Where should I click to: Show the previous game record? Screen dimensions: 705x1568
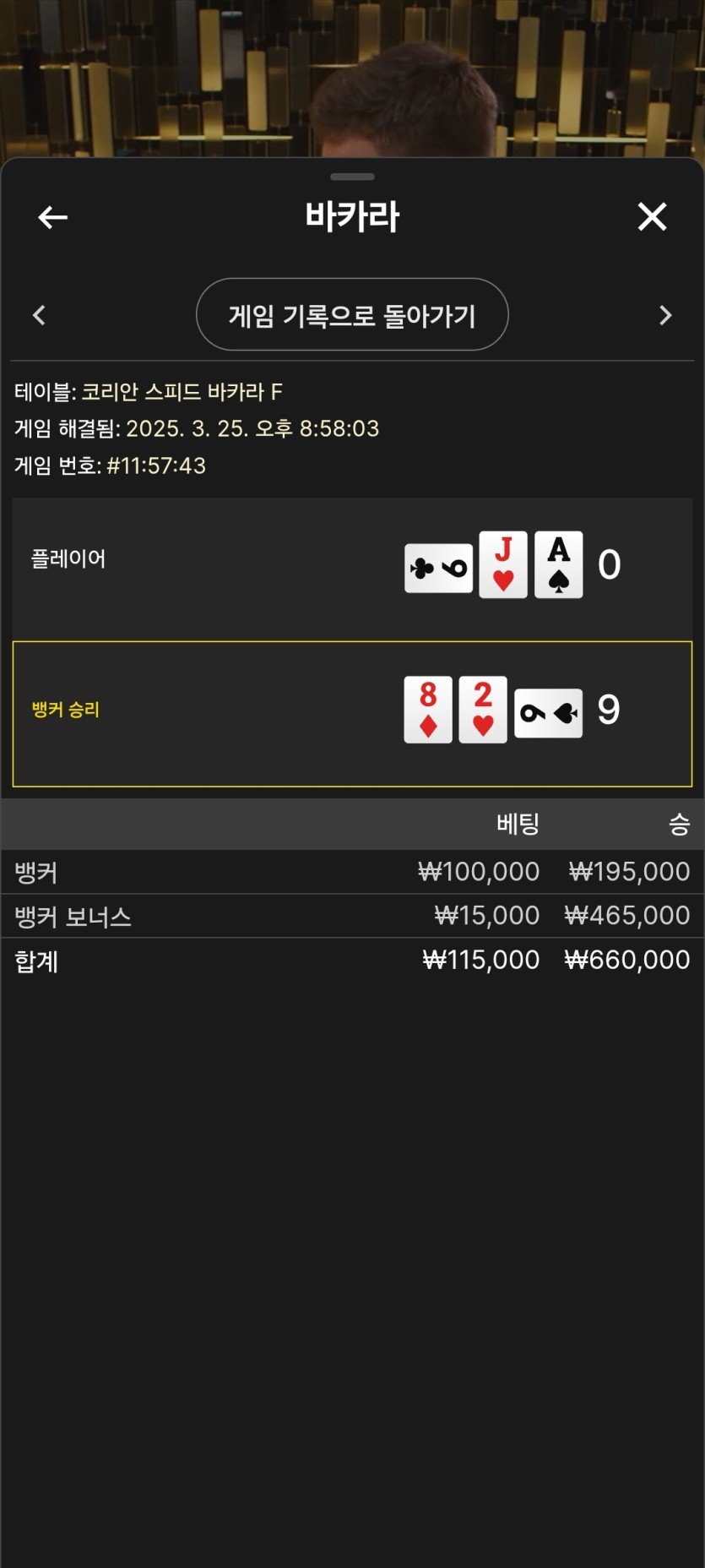click(39, 315)
